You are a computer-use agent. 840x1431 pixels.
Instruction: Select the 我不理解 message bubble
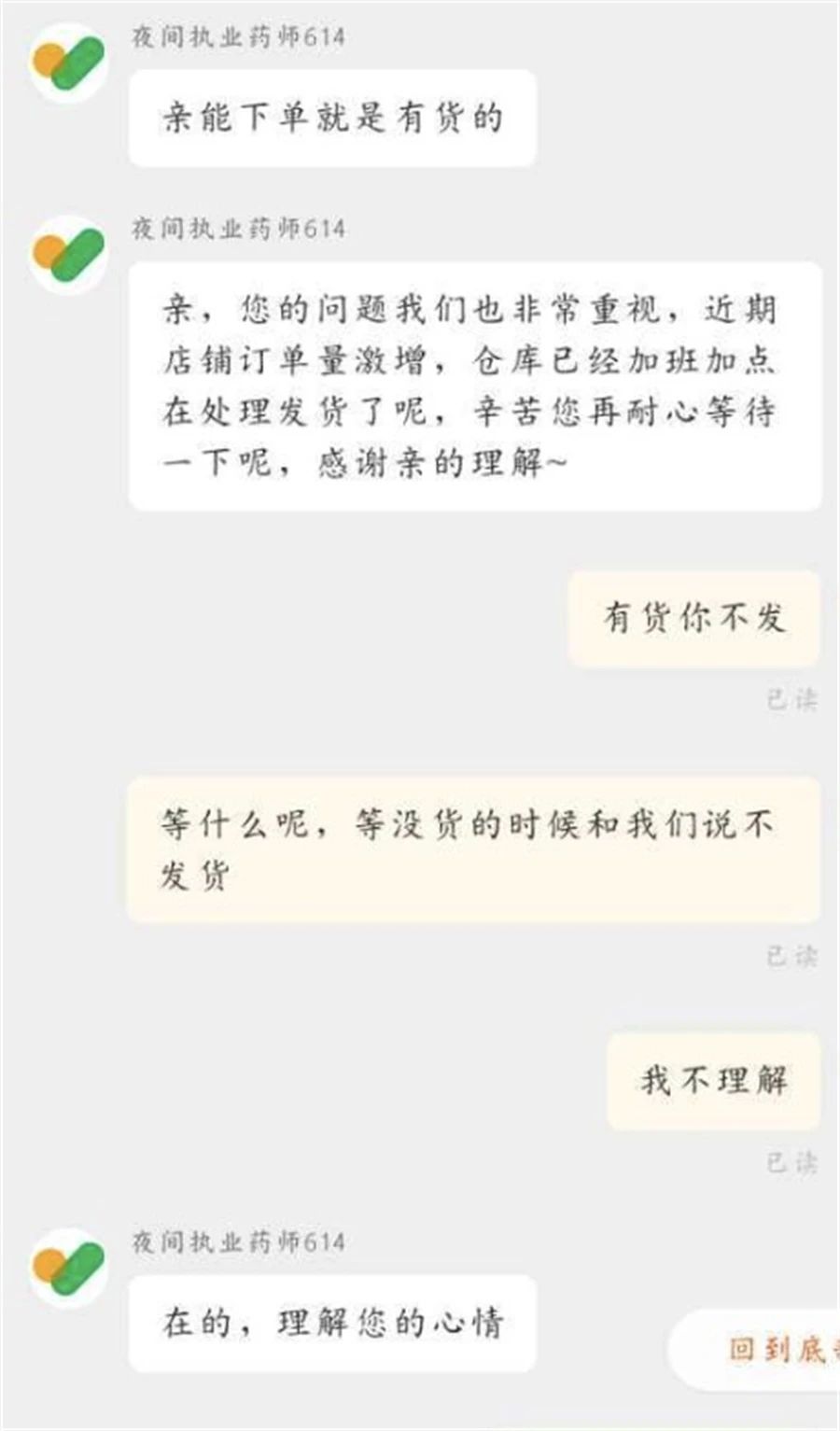click(712, 1080)
